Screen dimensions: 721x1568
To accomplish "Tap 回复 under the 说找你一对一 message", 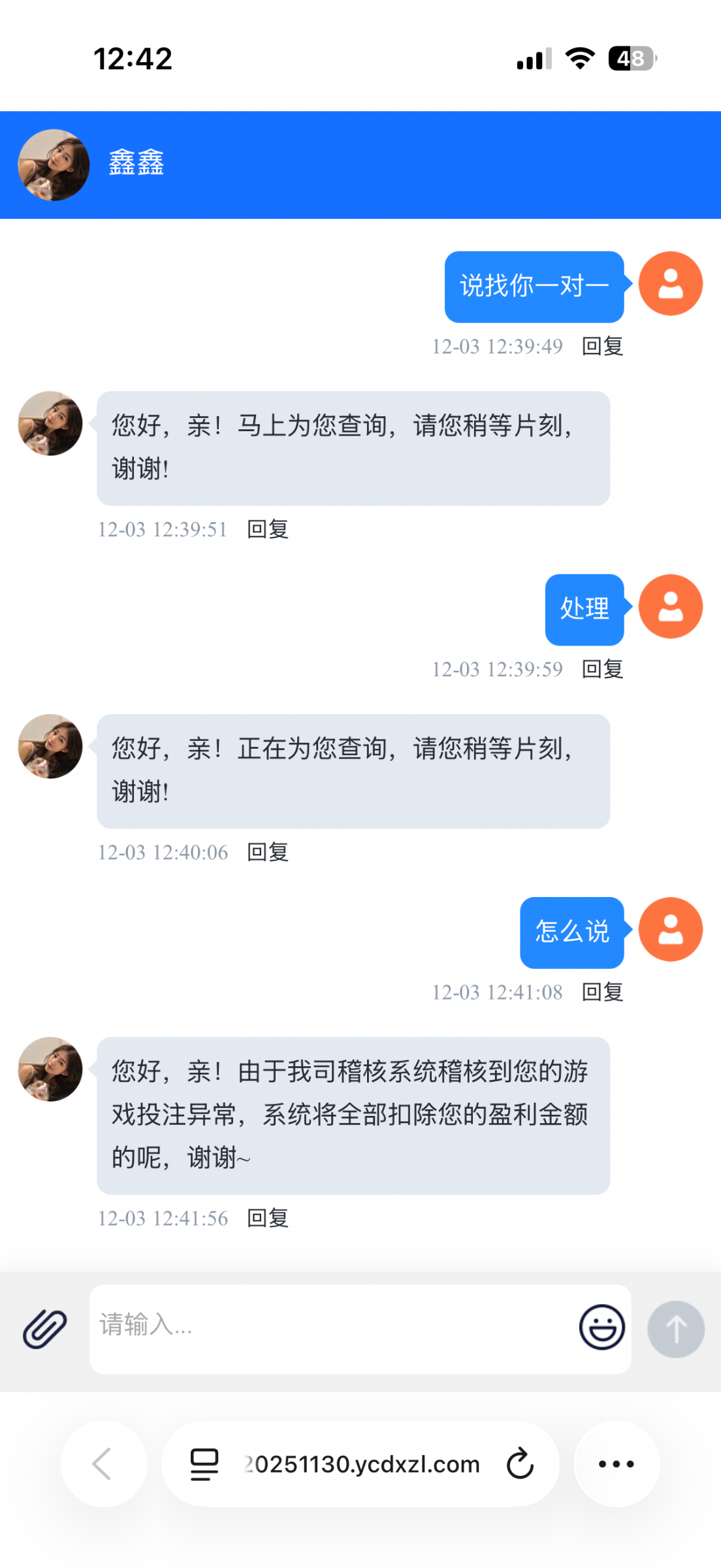I will [602, 346].
